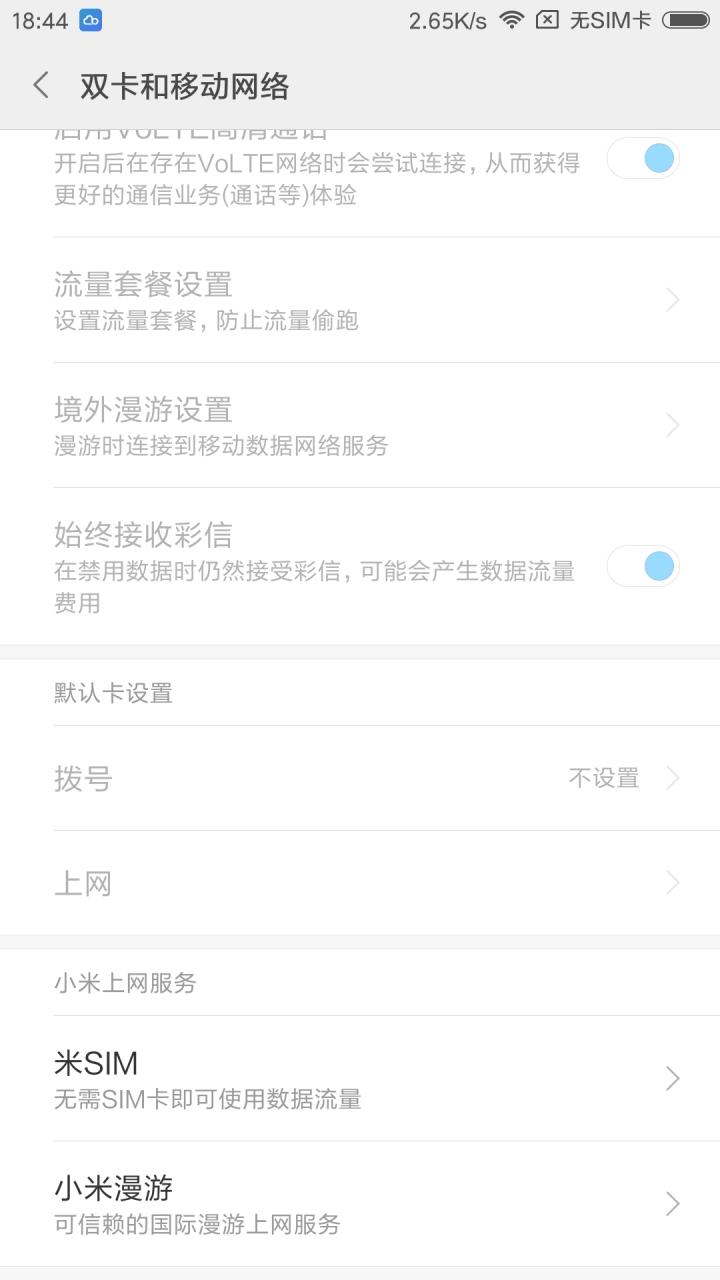This screenshot has width=720, height=1280.
Task: Open the 上网 default card setting
Action: point(360,883)
